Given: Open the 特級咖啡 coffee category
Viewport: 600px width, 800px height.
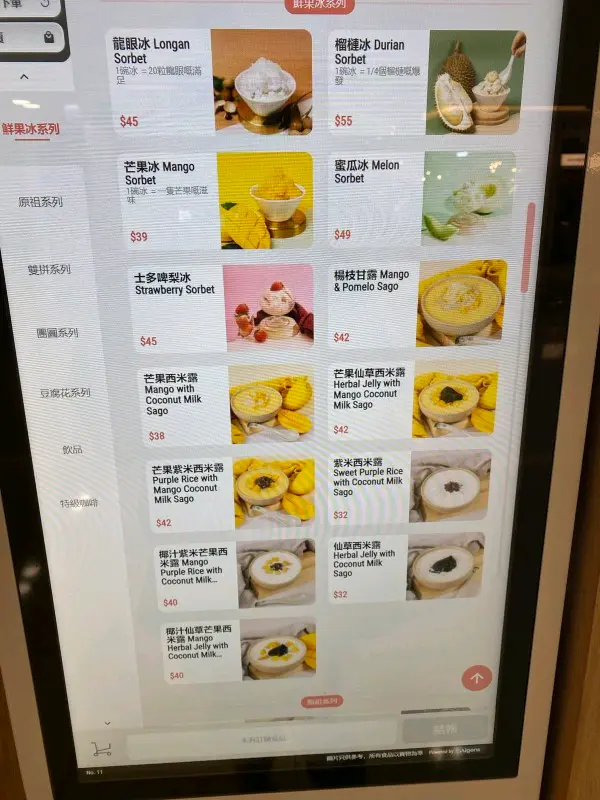Looking at the screenshot, I should point(79,503).
